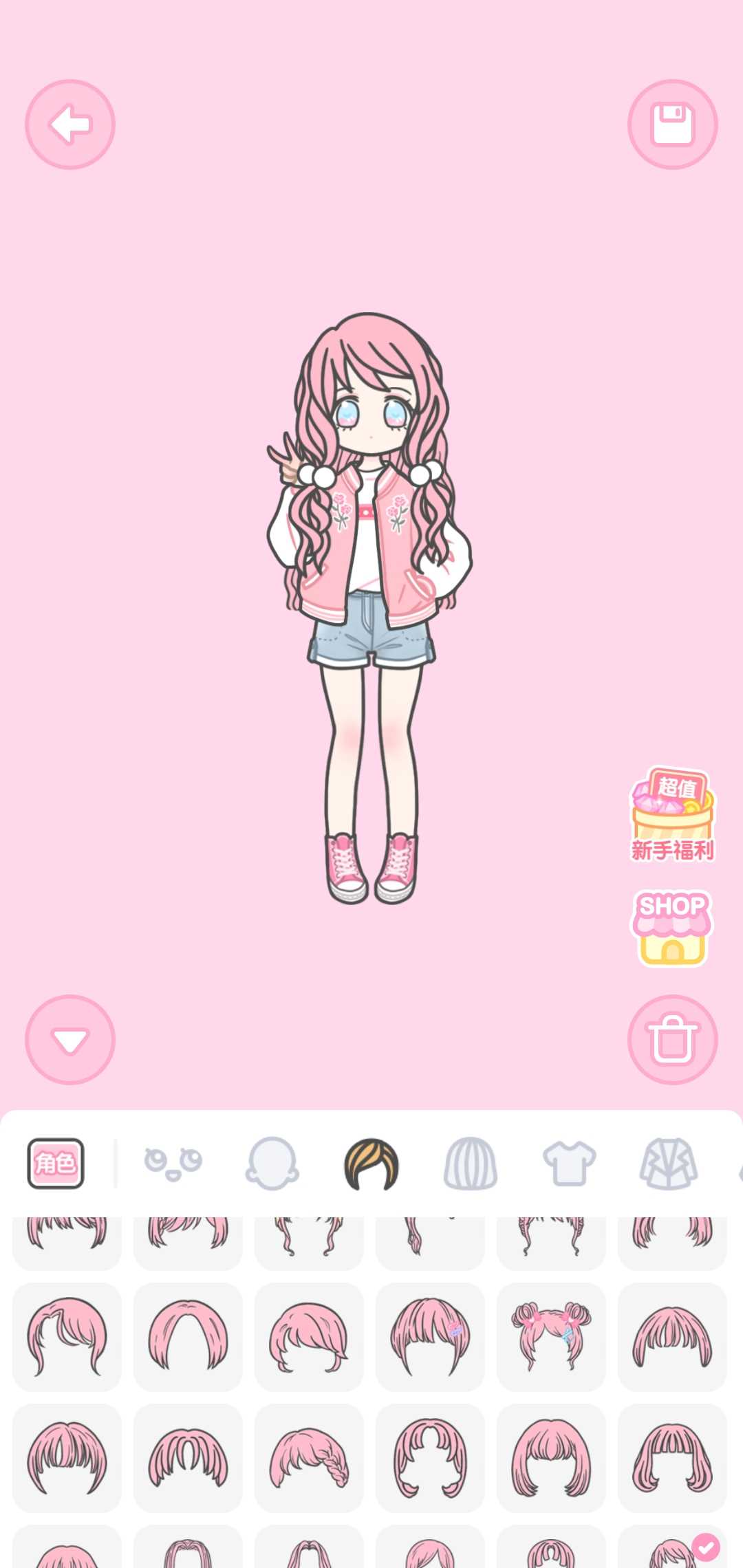Select the short hair with purple hairclip
This screenshot has height=1568, width=743.
click(x=430, y=1338)
